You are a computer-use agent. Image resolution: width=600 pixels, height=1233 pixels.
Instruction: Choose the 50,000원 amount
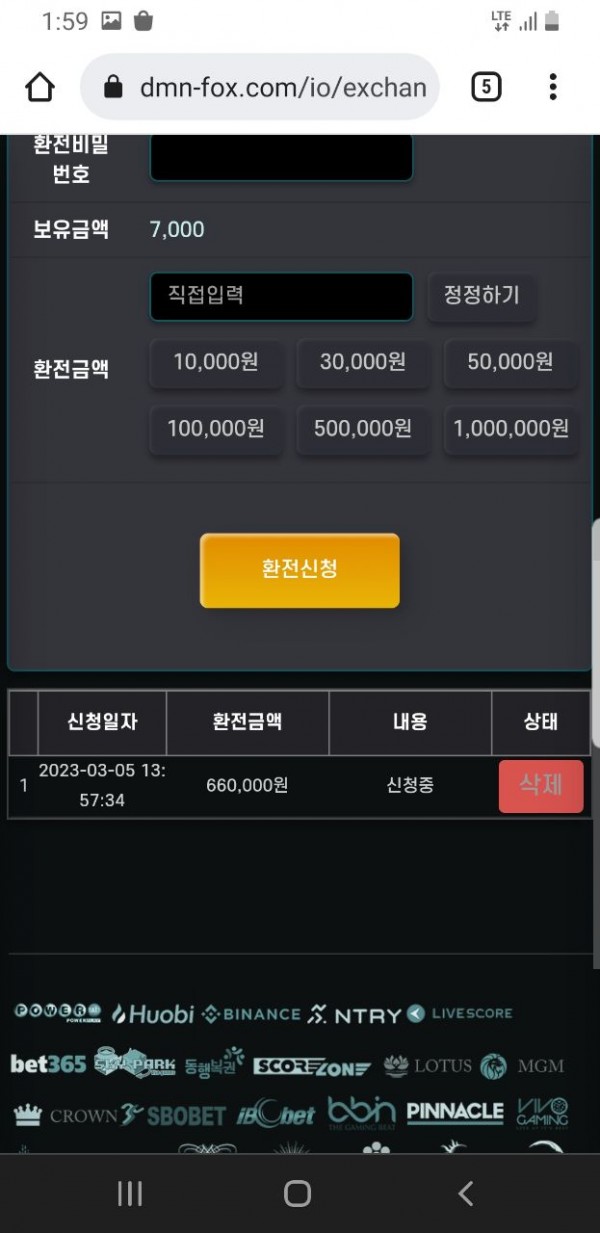(510, 362)
